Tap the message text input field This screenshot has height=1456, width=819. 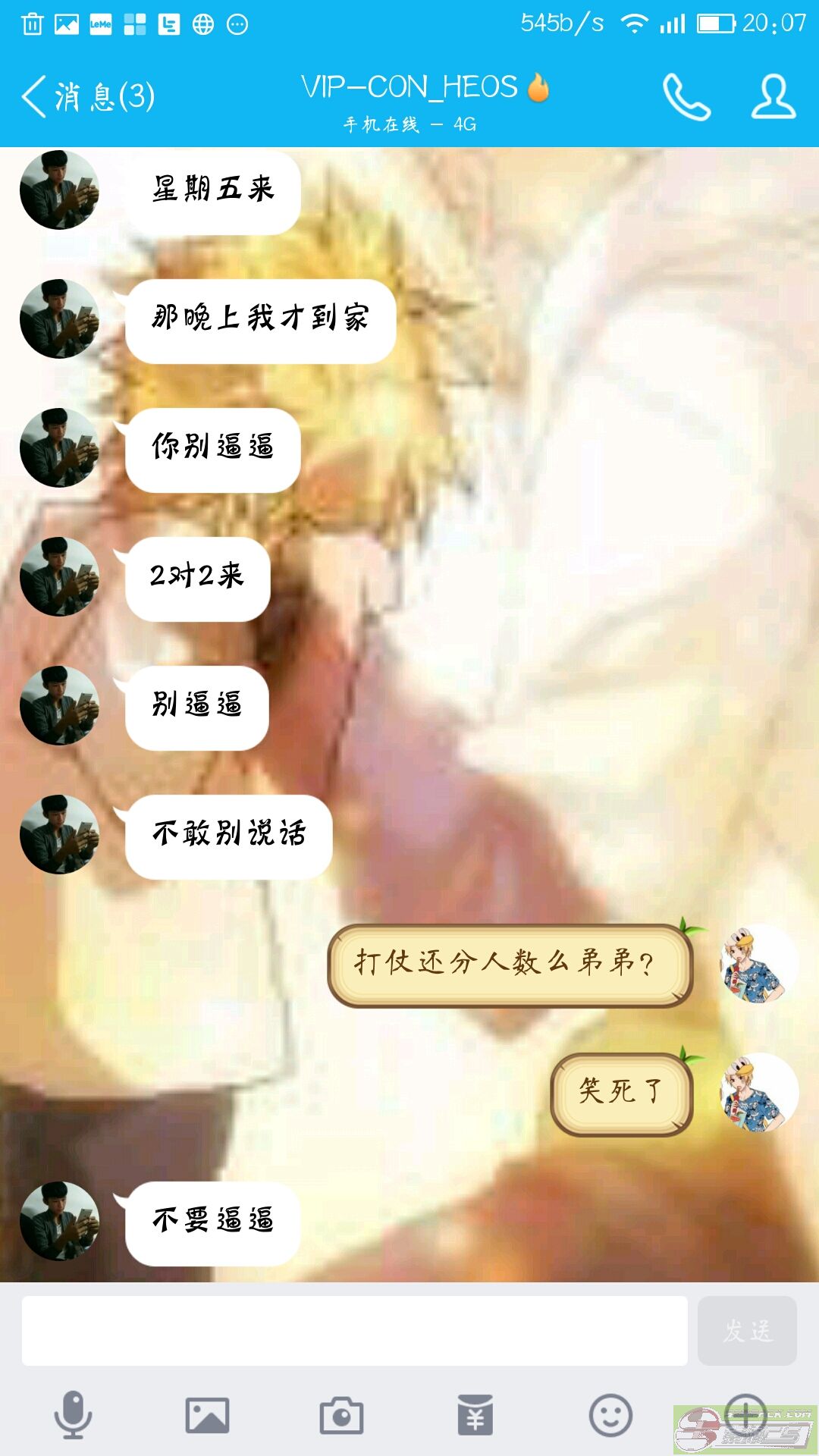pyautogui.click(x=354, y=1331)
